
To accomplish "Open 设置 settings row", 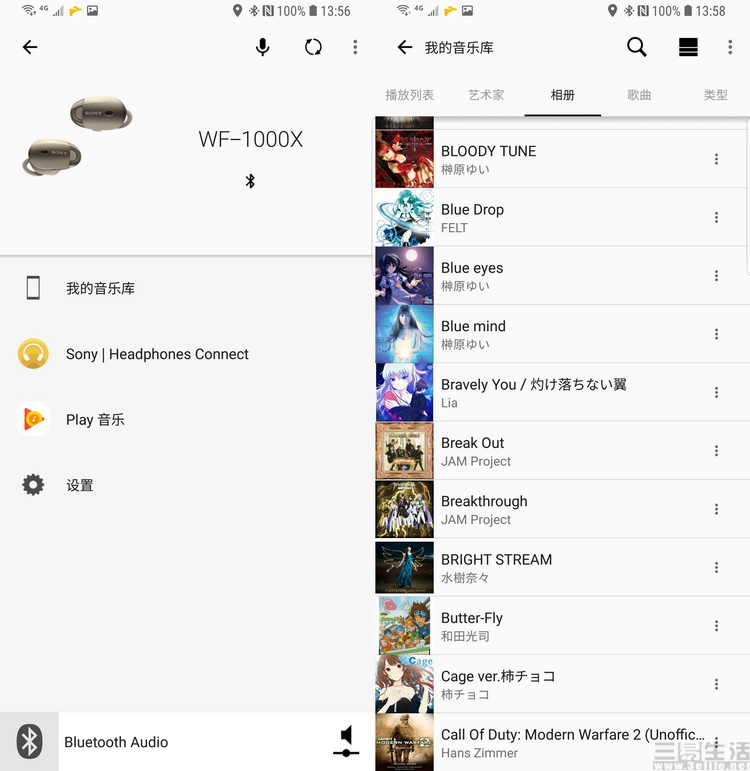I will tap(80, 485).
